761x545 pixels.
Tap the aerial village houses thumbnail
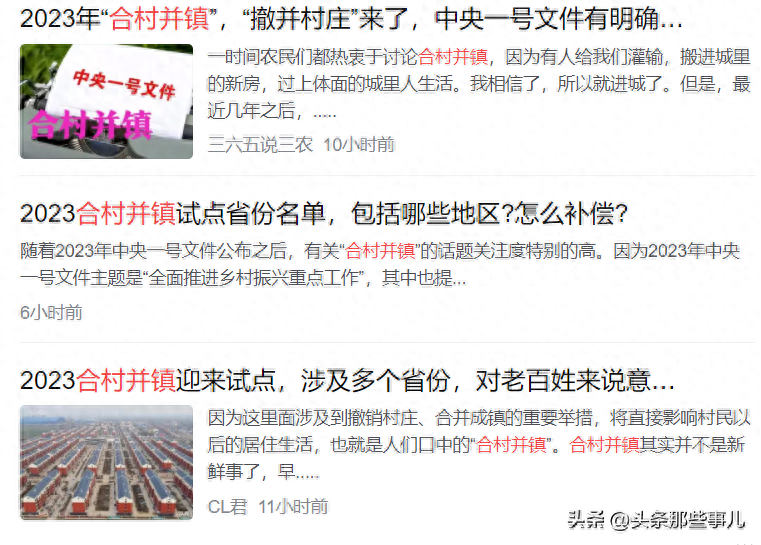point(106,462)
